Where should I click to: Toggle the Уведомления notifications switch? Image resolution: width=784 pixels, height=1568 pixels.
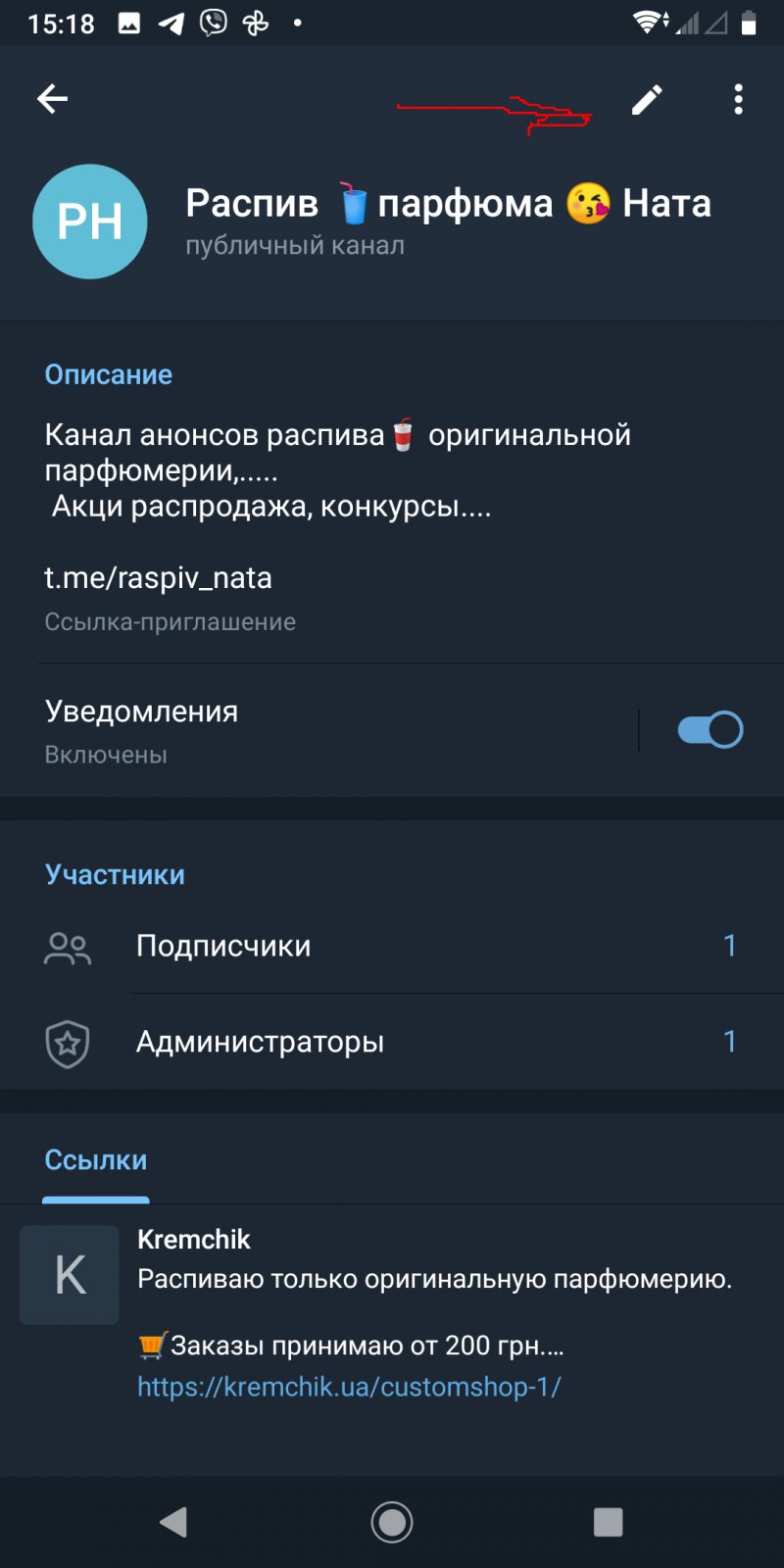click(710, 730)
